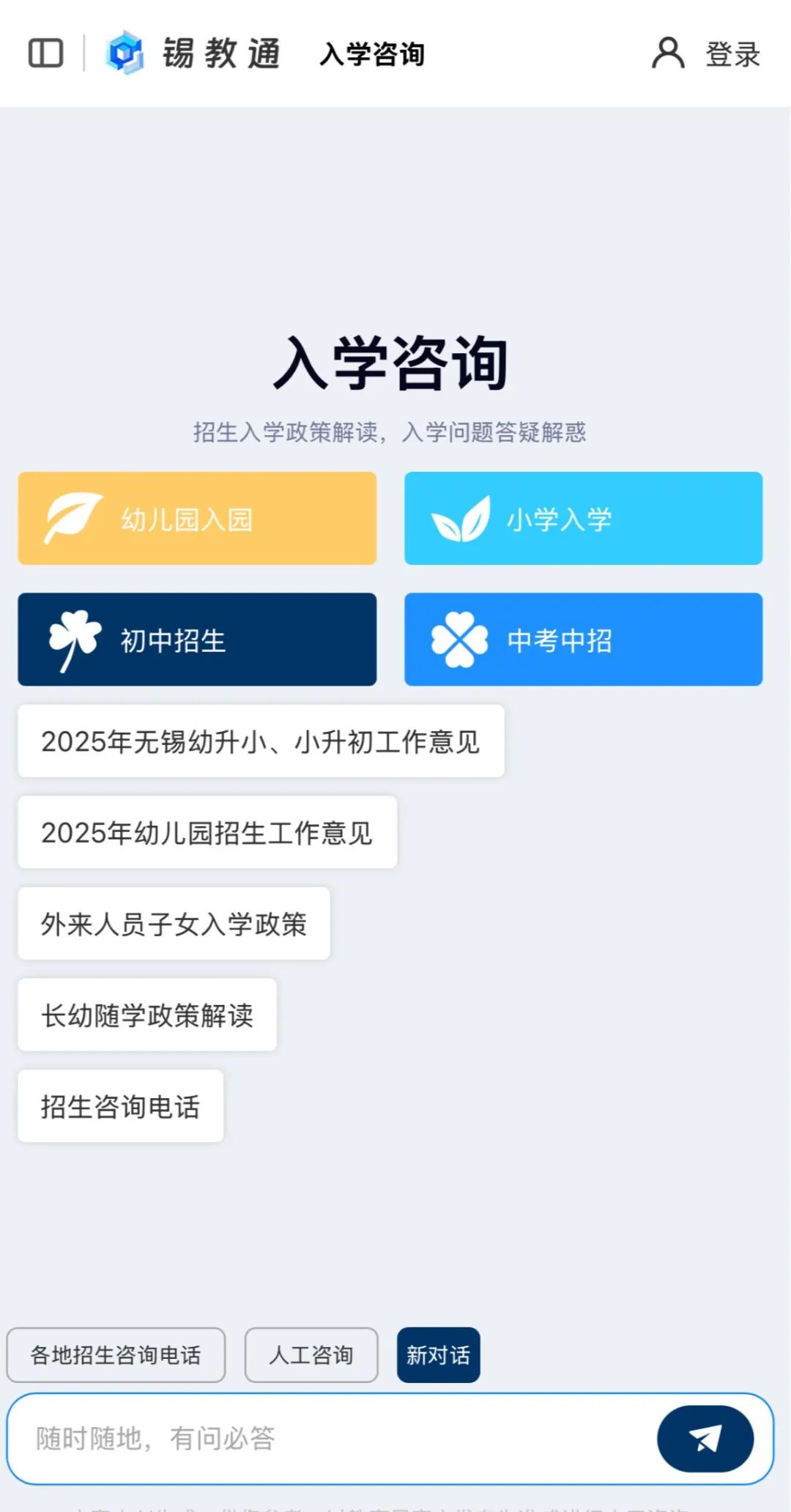Tap the 外来人员子女入学政策 suggestion

coord(174,924)
